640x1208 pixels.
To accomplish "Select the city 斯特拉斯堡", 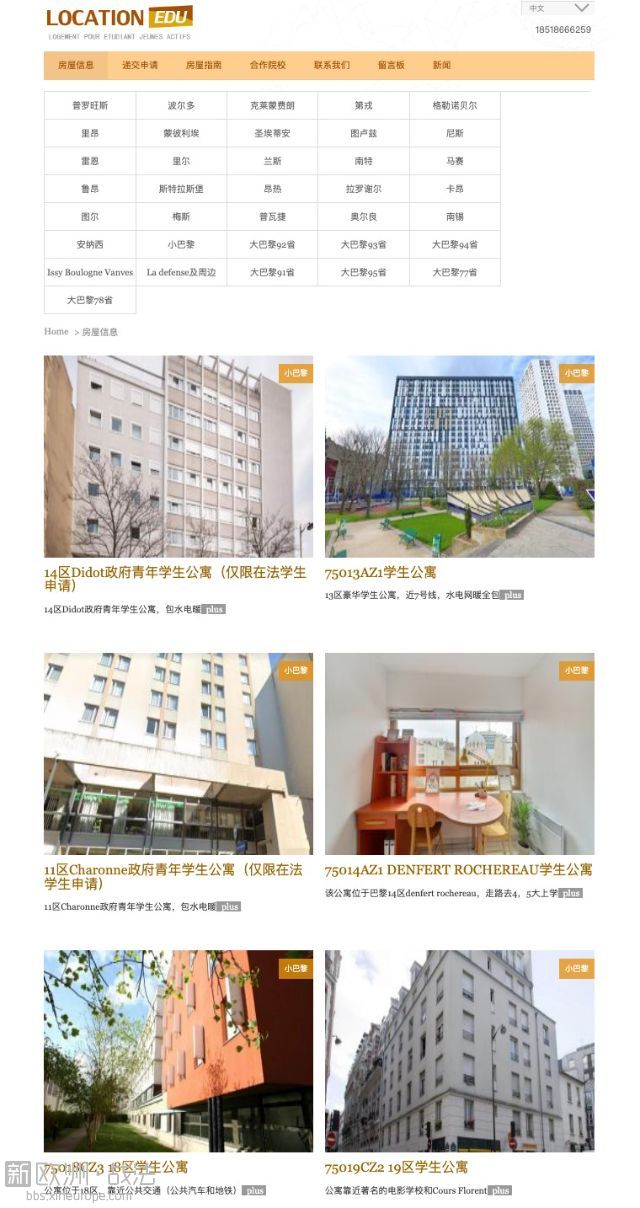I will tap(181, 189).
